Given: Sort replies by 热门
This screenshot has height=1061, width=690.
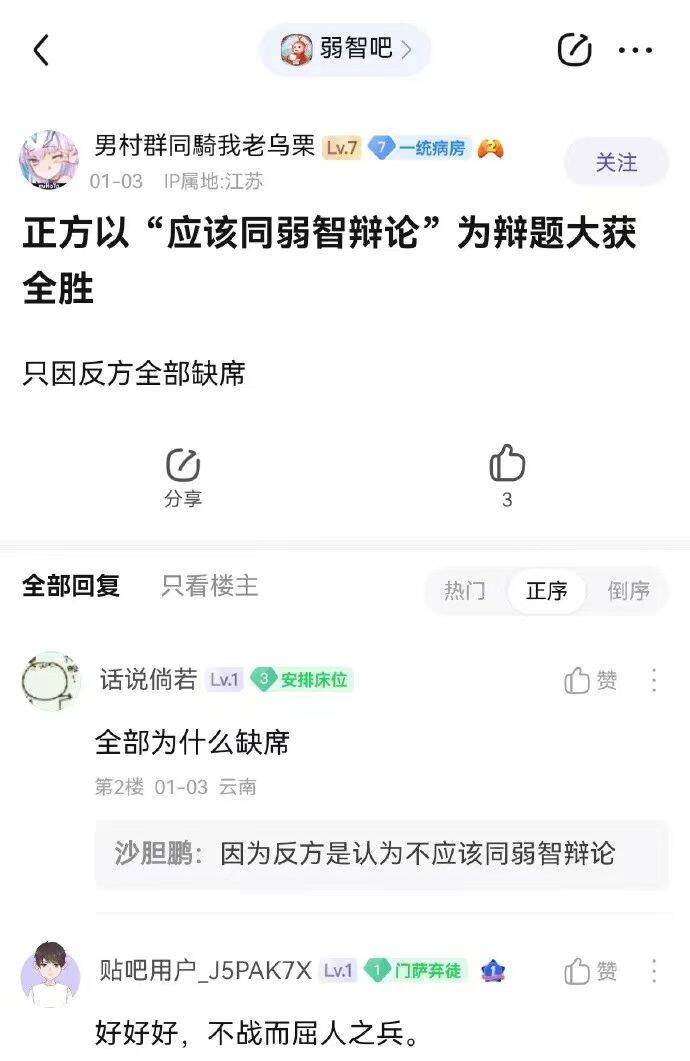Looking at the screenshot, I should point(465,591).
